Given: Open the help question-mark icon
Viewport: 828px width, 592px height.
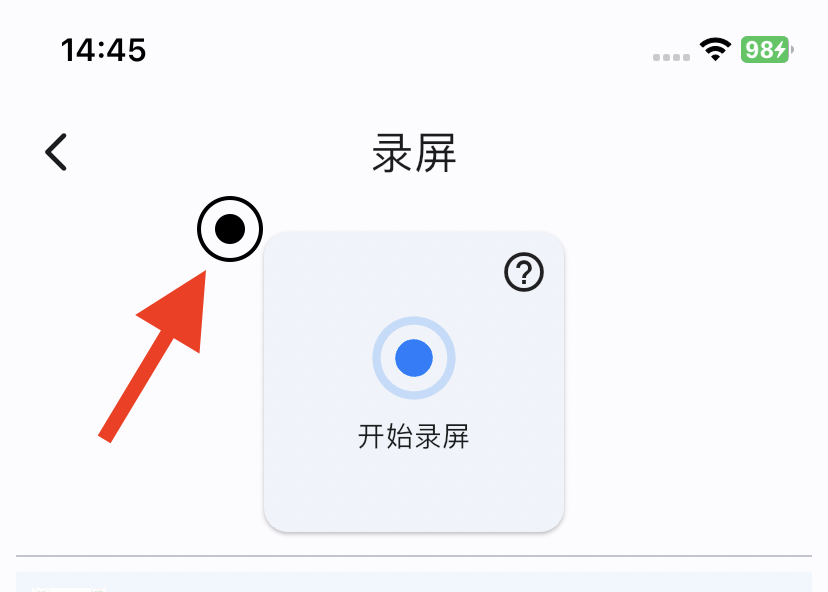Looking at the screenshot, I should pyautogui.click(x=524, y=272).
